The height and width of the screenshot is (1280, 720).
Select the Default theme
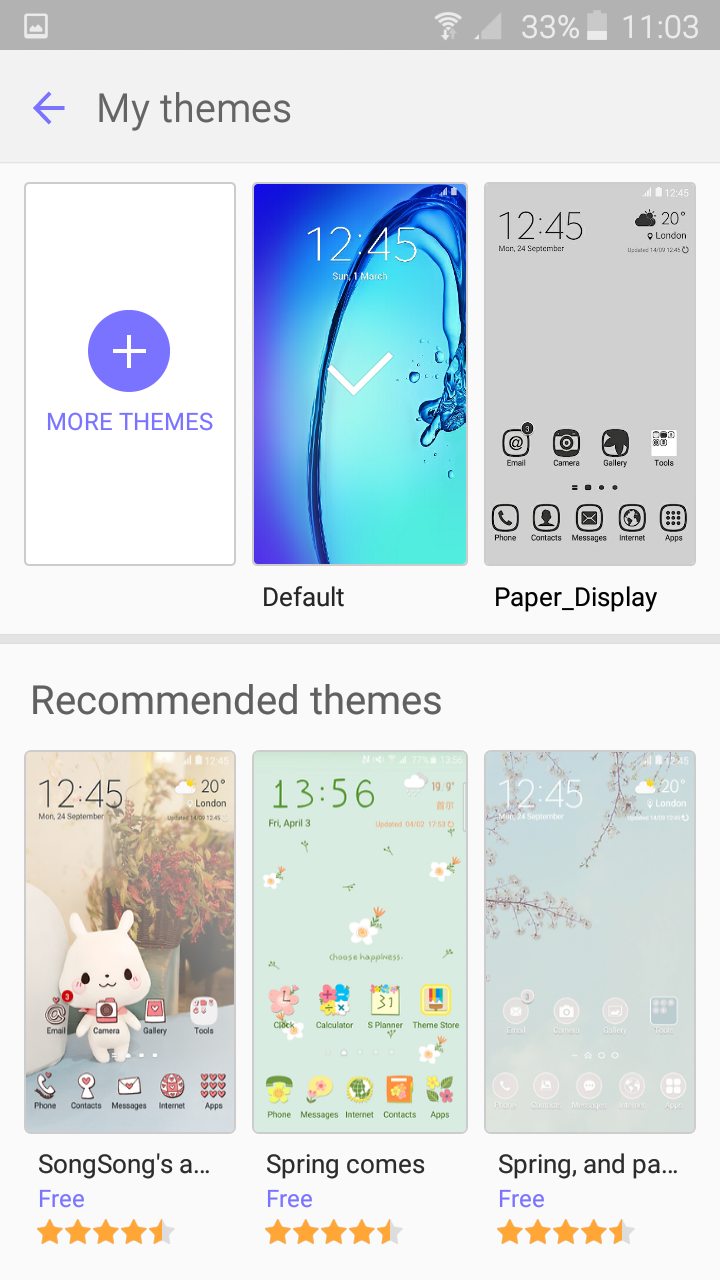coord(359,374)
